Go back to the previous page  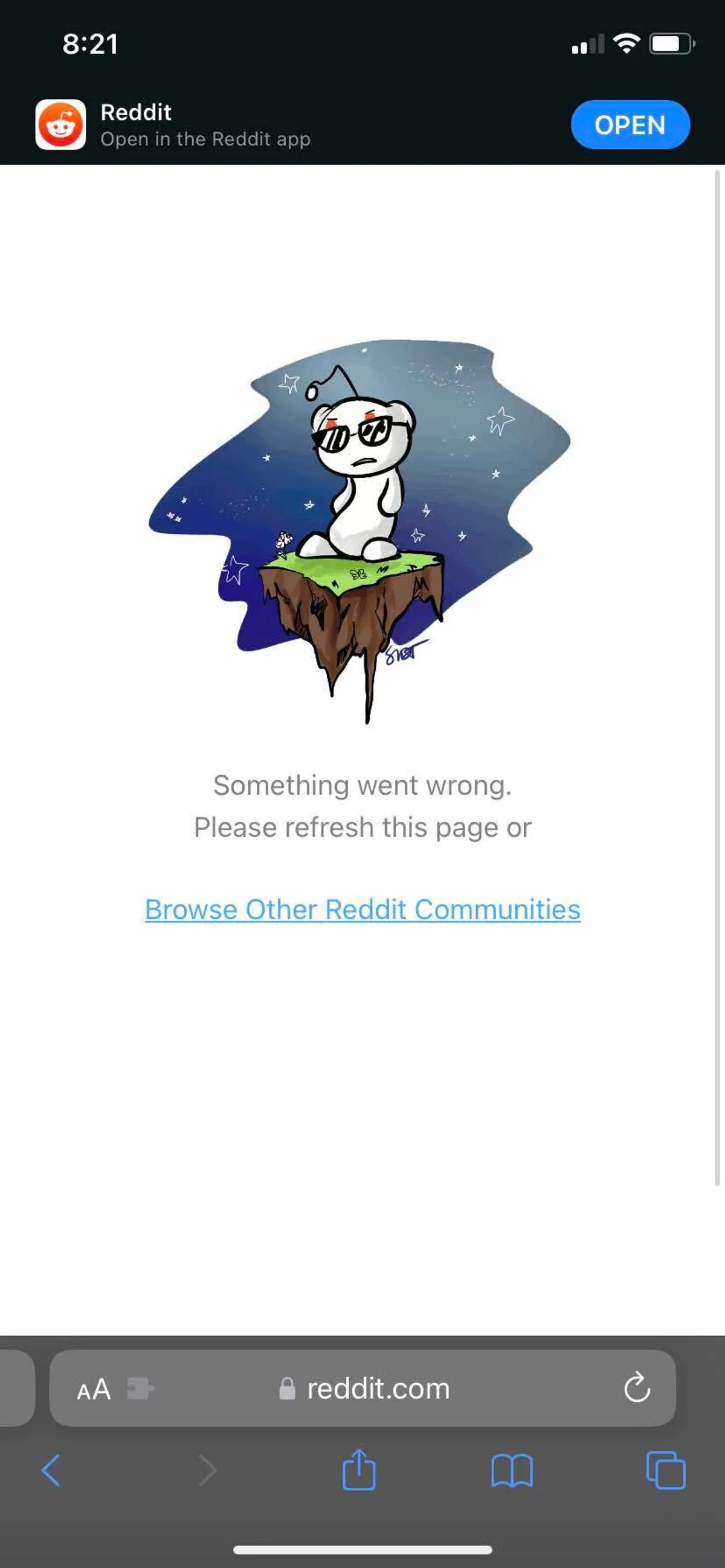tap(51, 1471)
